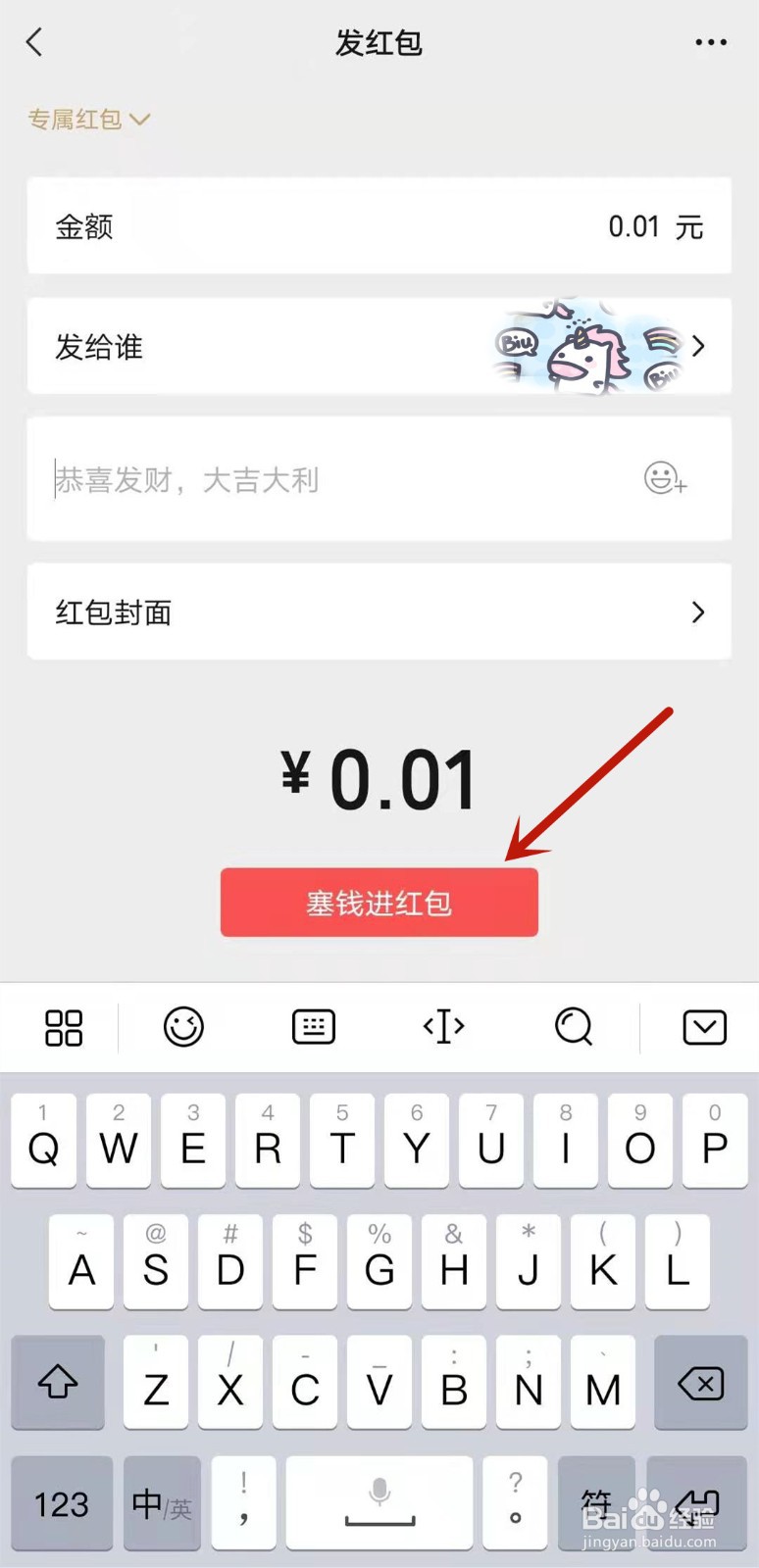Switch input language with the 中/英 key

(161, 1503)
